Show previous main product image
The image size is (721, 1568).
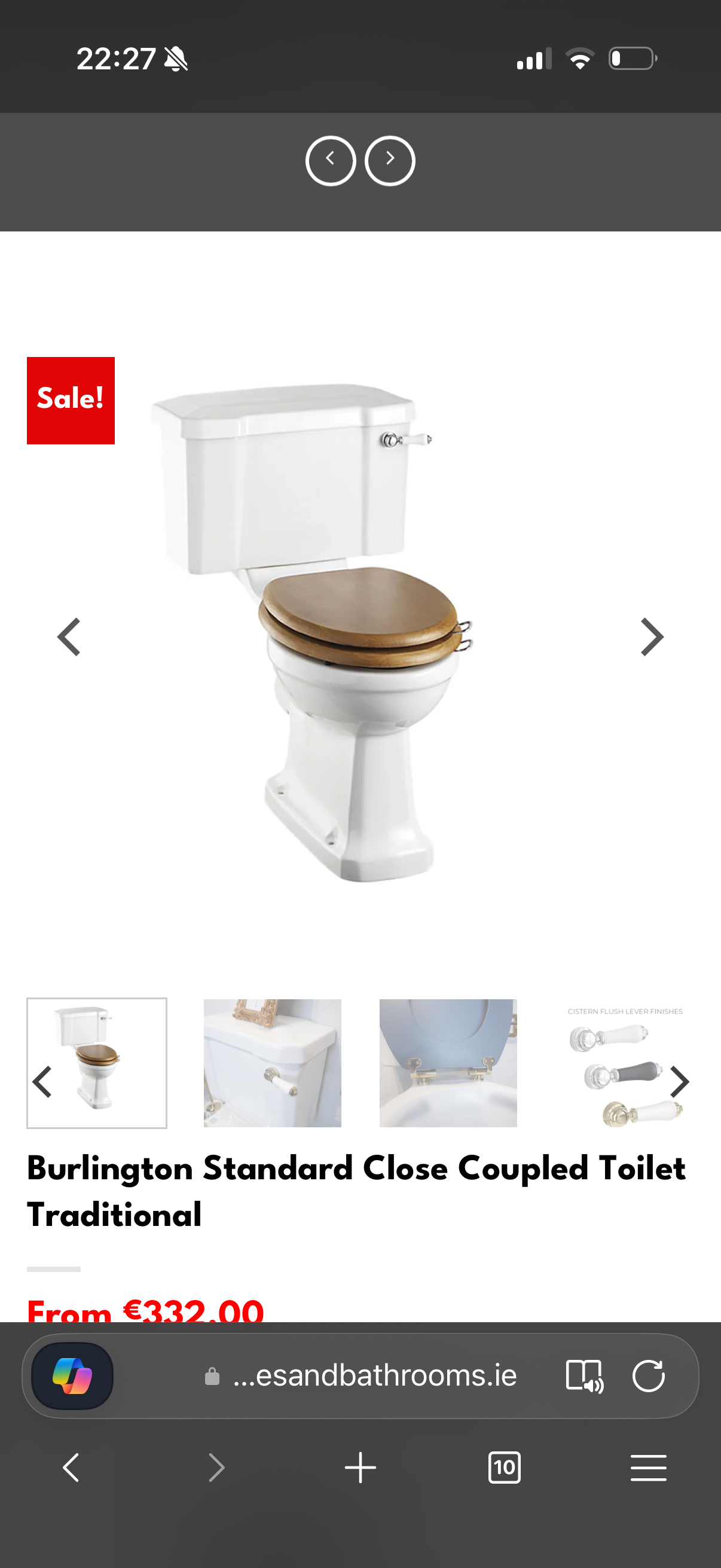pyautogui.click(x=69, y=637)
